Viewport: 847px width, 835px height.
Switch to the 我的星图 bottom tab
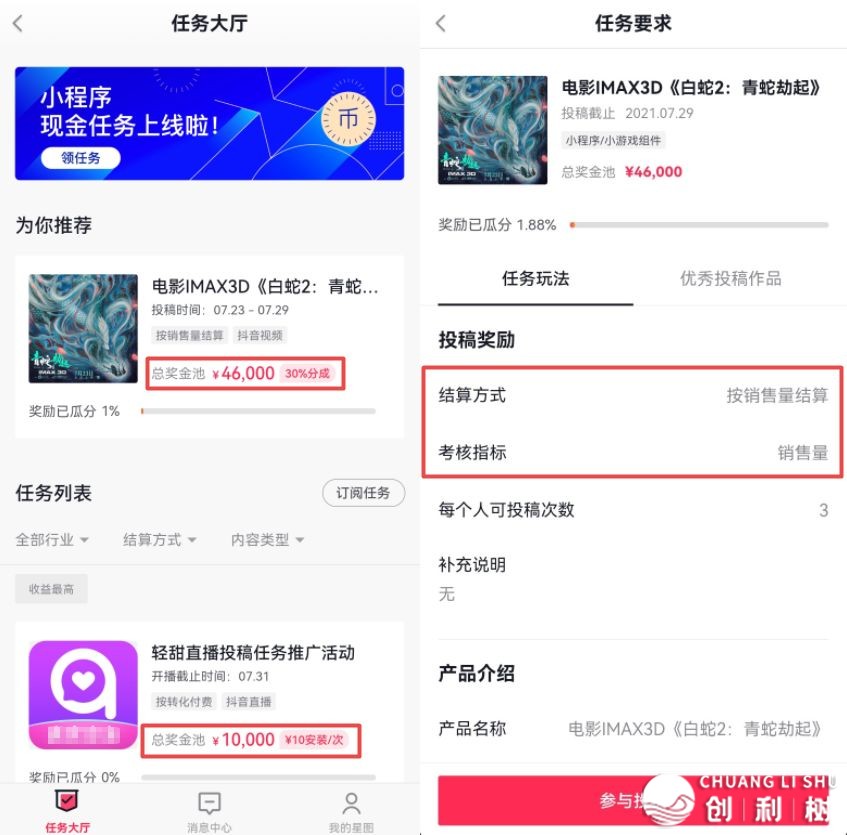(351, 811)
